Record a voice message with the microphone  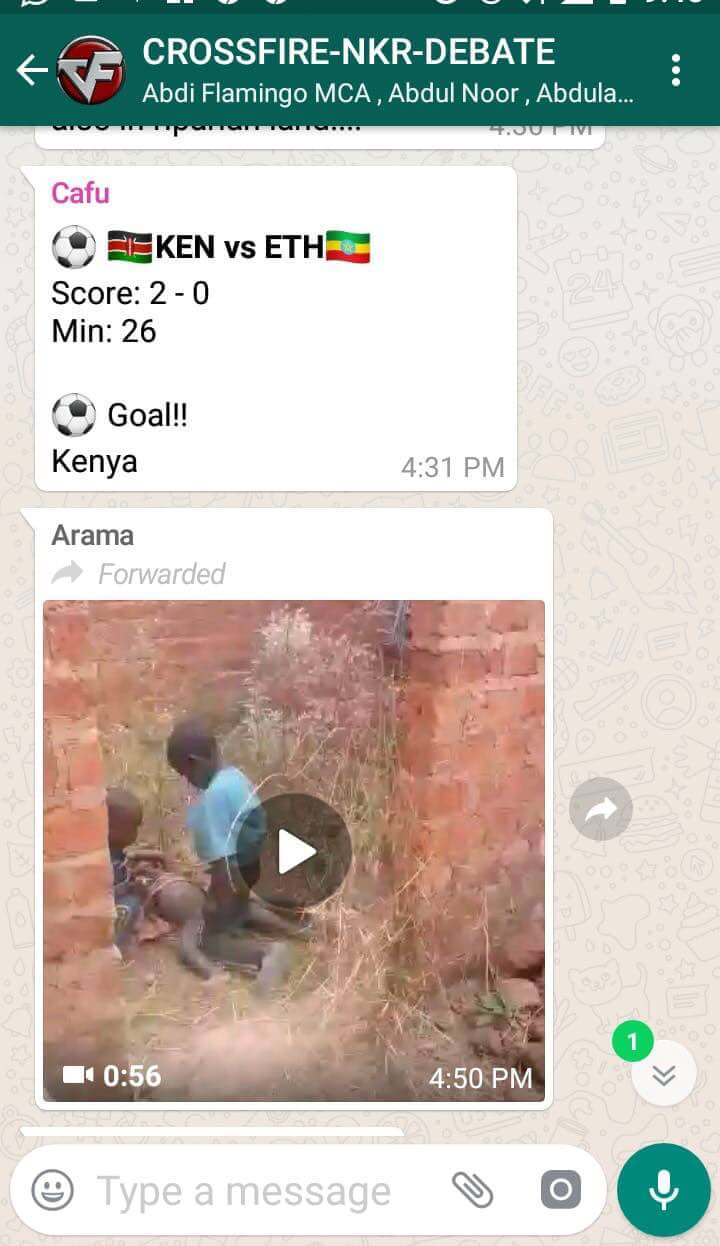tap(663, 1190)
